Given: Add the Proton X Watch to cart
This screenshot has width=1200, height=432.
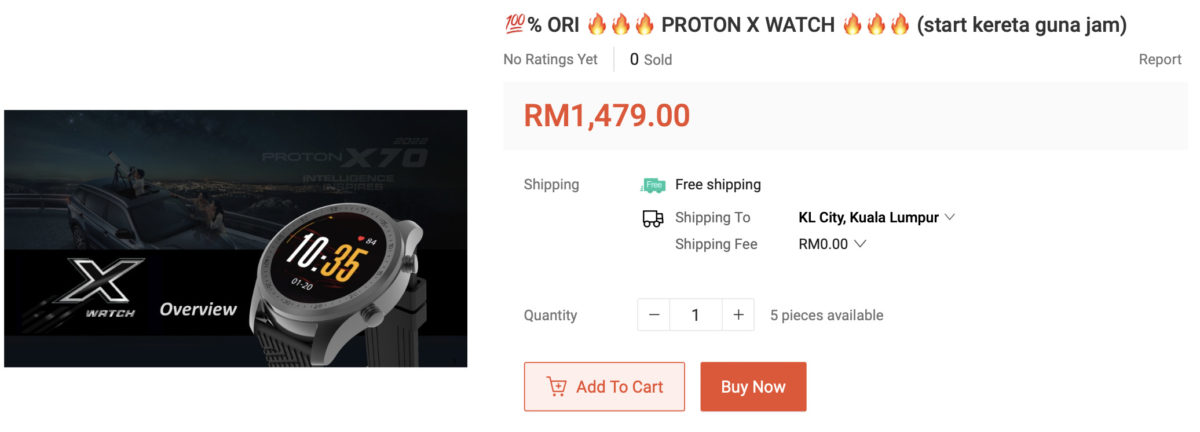Looking at the screenshot, I should (x=604, y=387).
